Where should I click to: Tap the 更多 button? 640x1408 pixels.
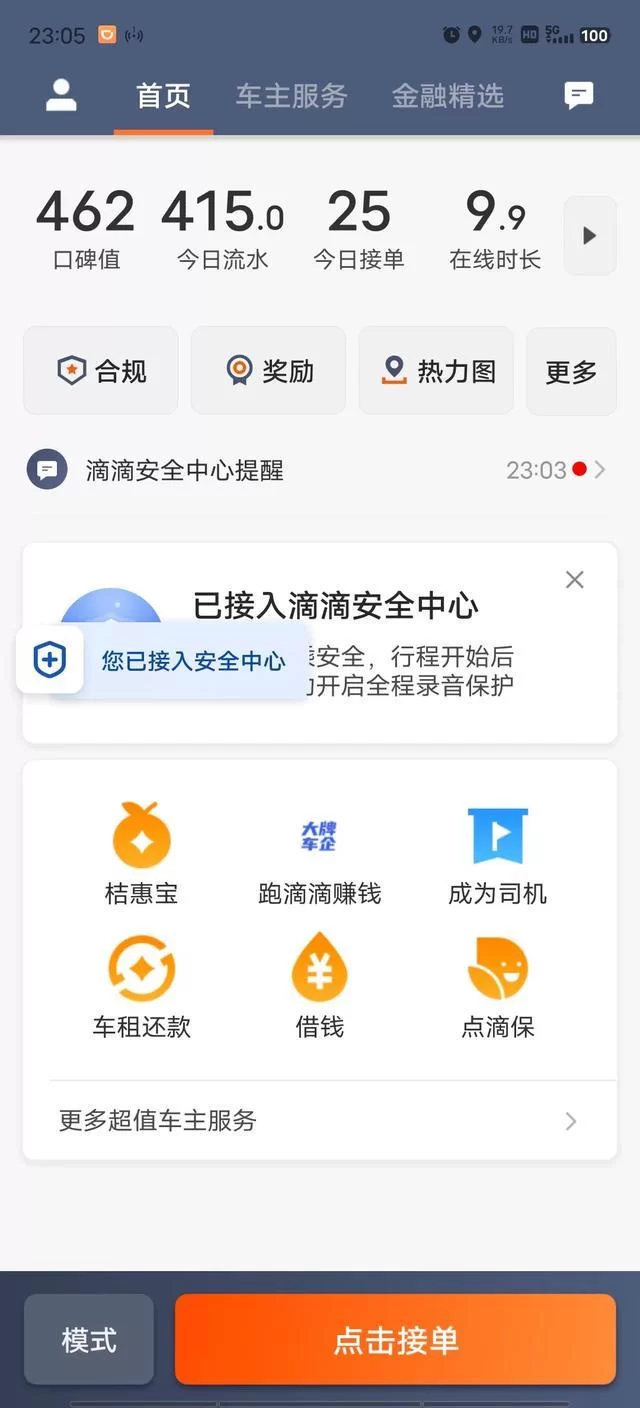coord(571,372)
